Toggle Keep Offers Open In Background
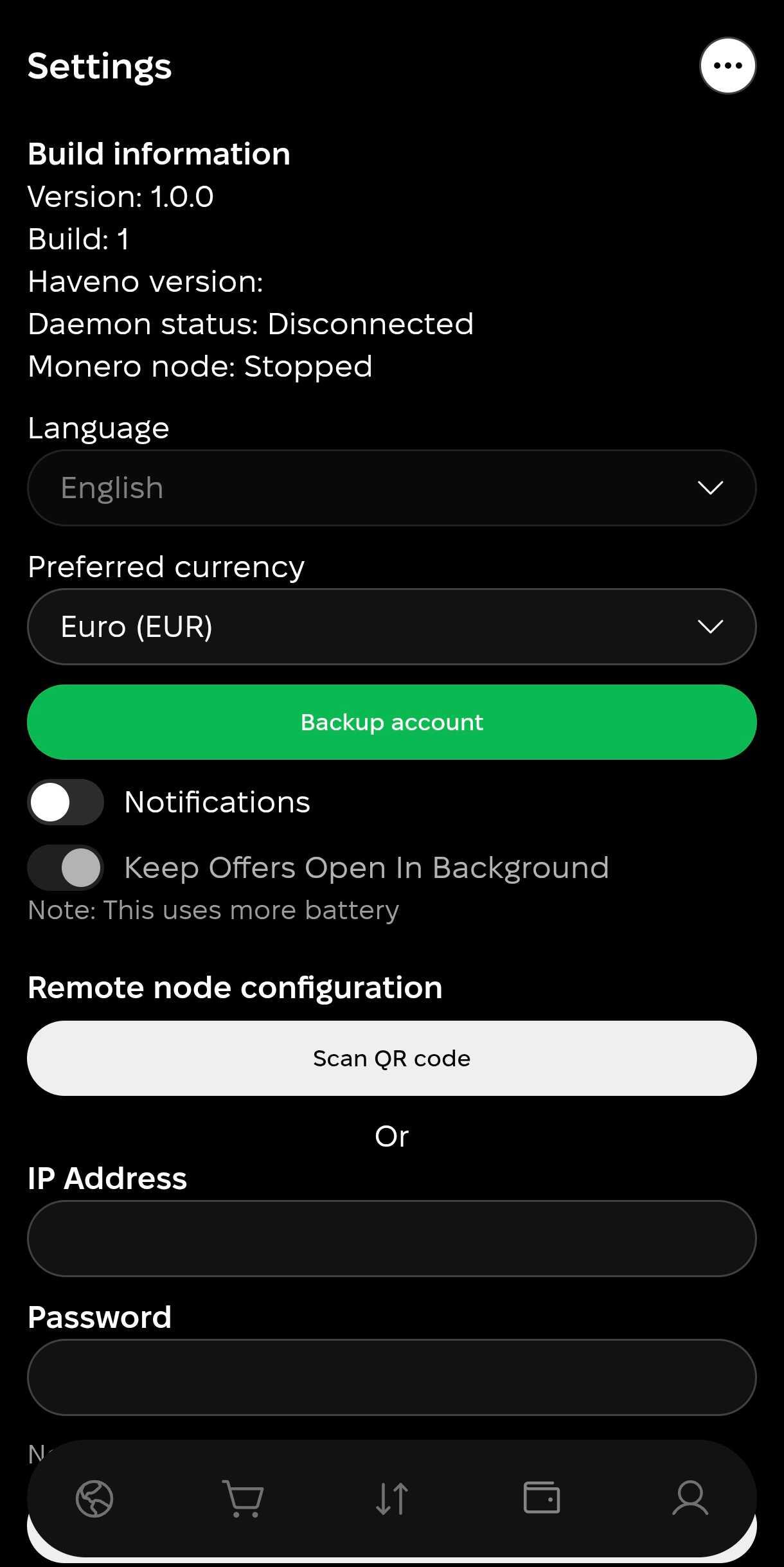The width and height of the screenshot is (784, 1567). tap(65, 868)
